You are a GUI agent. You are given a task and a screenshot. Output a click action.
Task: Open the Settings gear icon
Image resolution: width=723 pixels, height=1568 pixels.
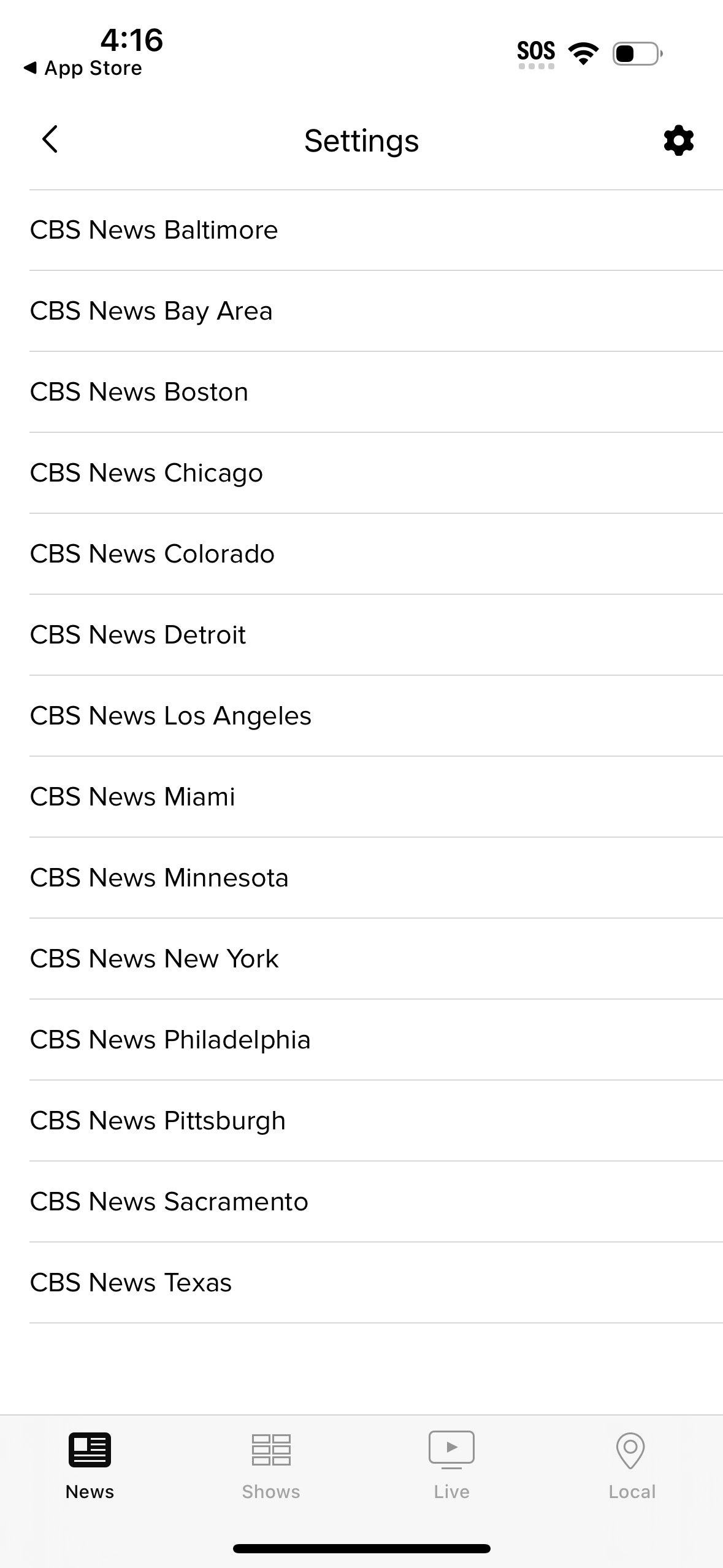pyautogui.click(x=677, y=140)
